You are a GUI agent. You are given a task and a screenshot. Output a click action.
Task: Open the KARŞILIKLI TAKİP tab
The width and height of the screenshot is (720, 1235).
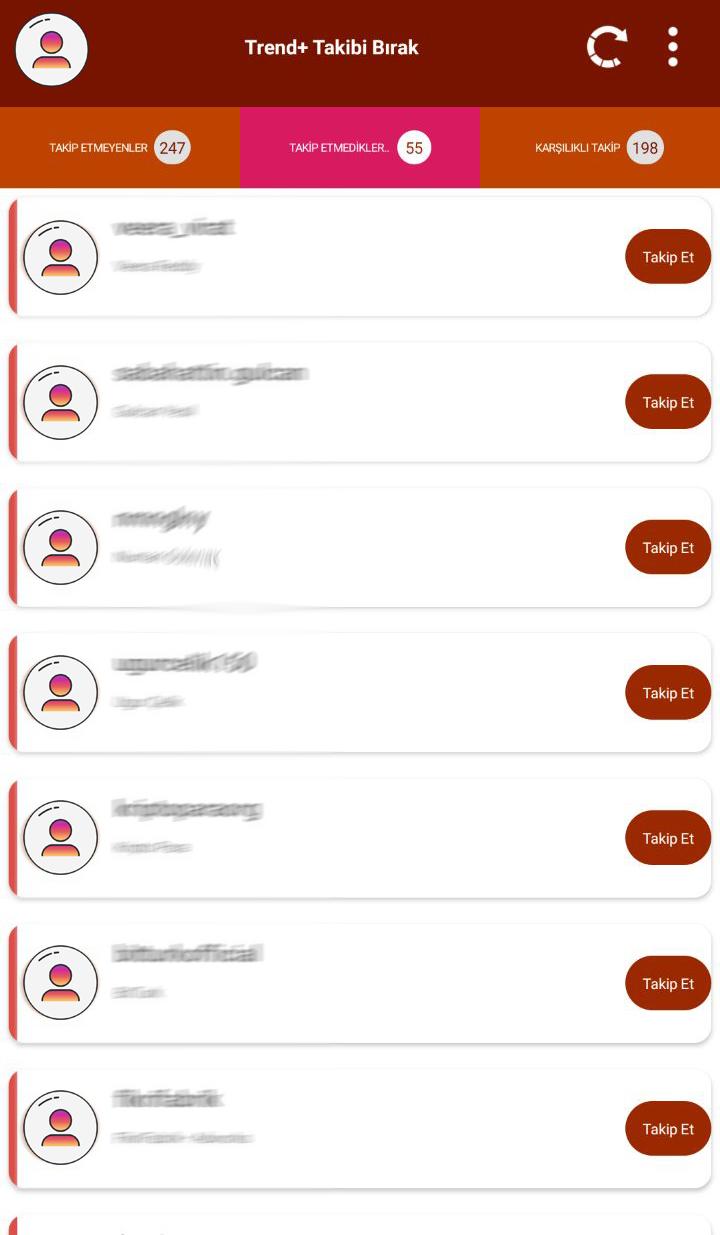580,147
